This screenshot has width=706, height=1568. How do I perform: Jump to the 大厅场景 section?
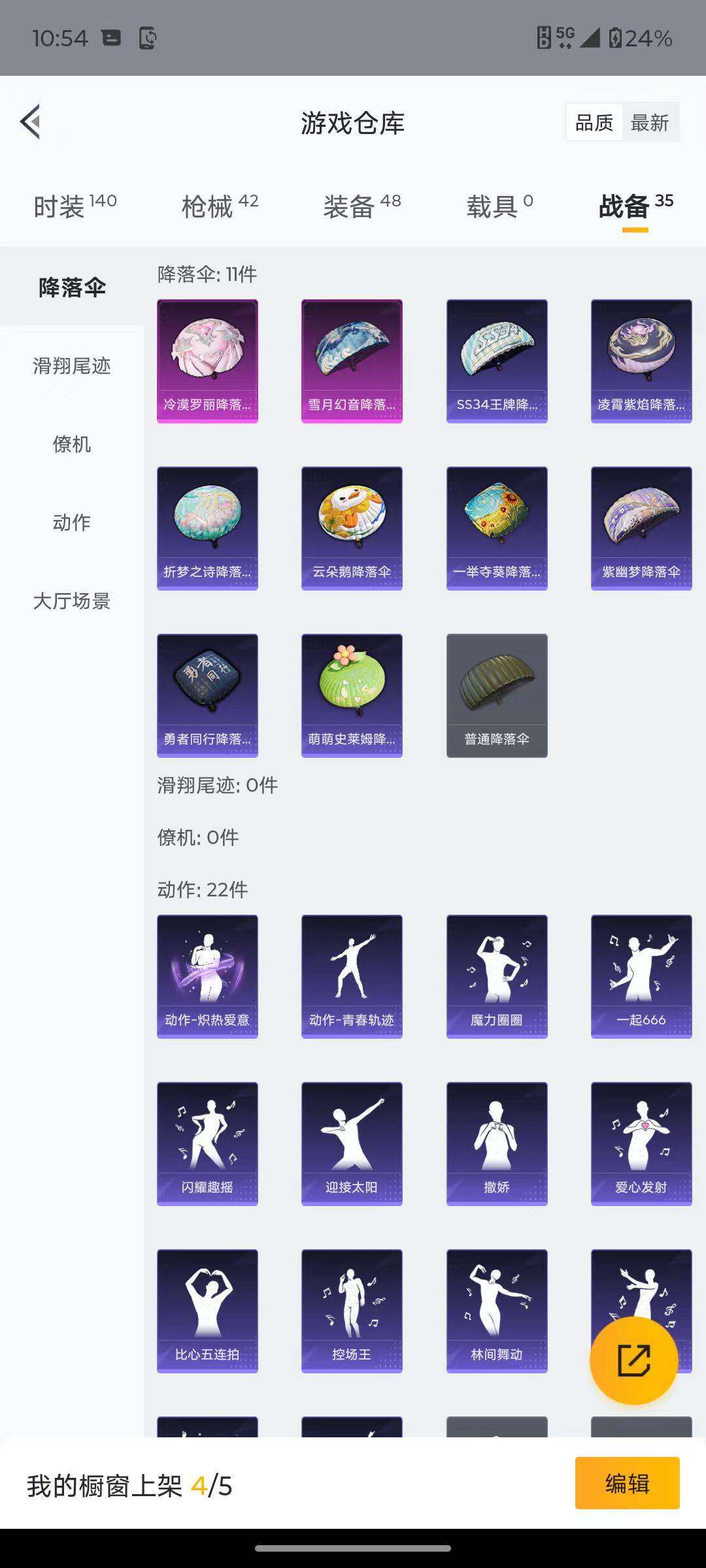click(x=72, y=602)
